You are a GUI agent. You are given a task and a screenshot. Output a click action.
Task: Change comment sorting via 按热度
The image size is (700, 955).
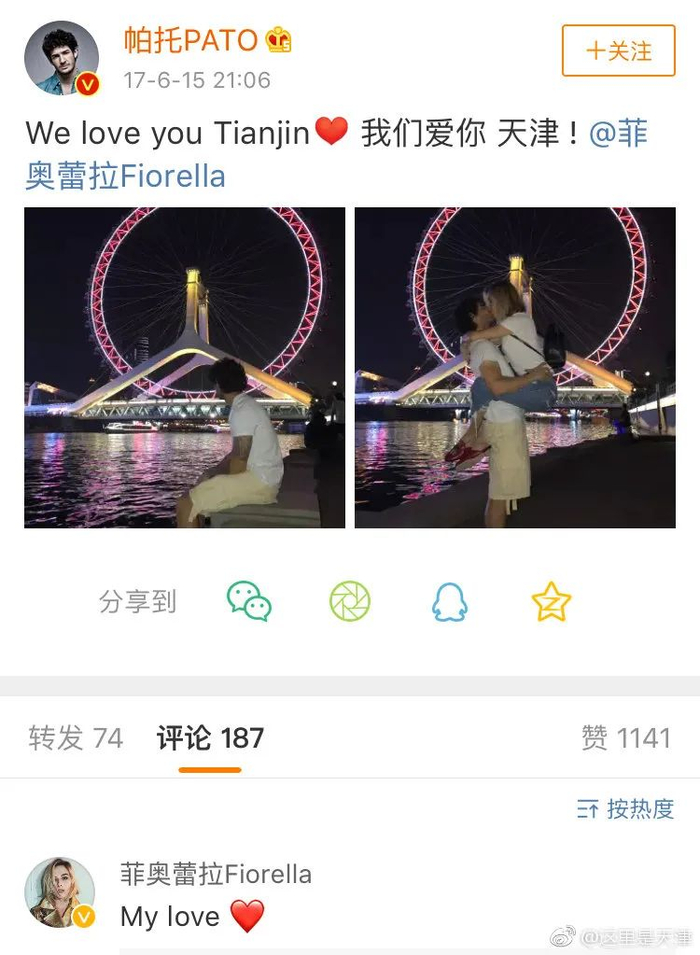(626, 809)
